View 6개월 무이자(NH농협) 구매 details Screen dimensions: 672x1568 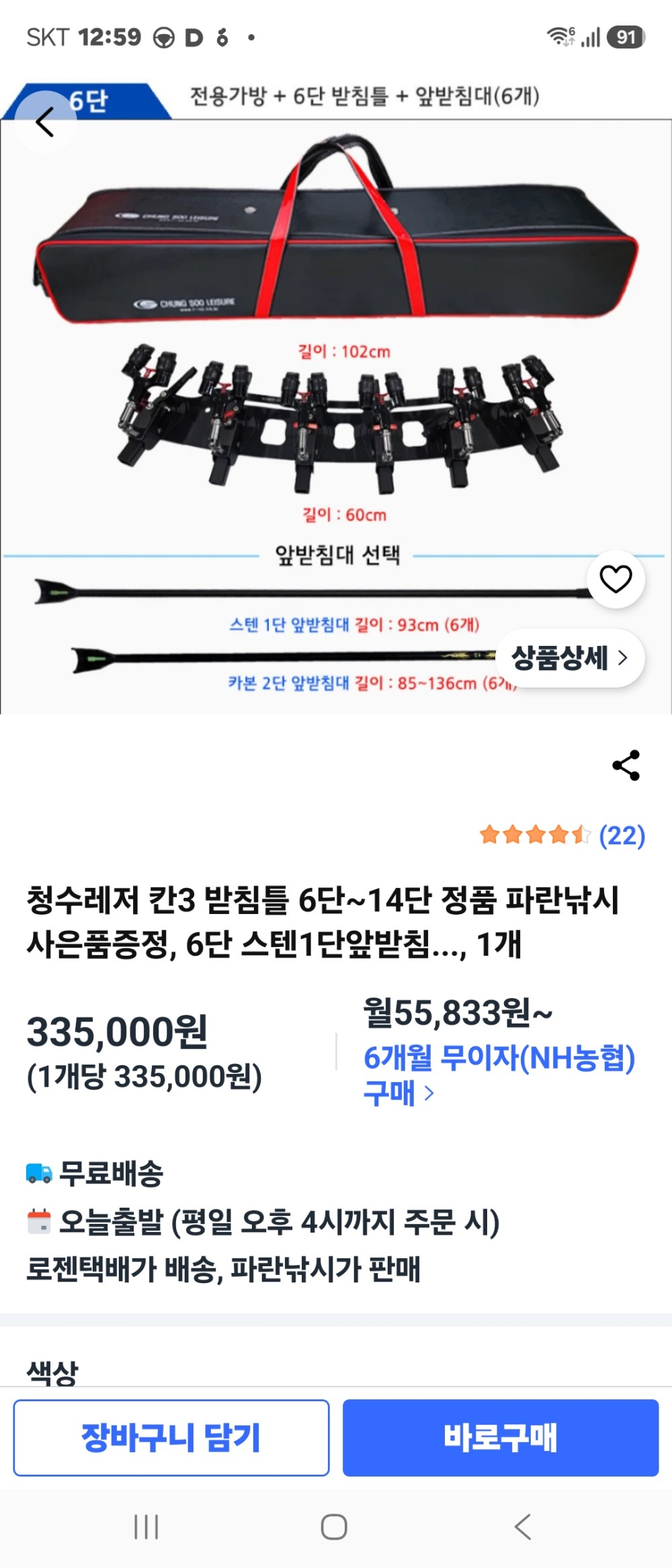(499, 1075)
